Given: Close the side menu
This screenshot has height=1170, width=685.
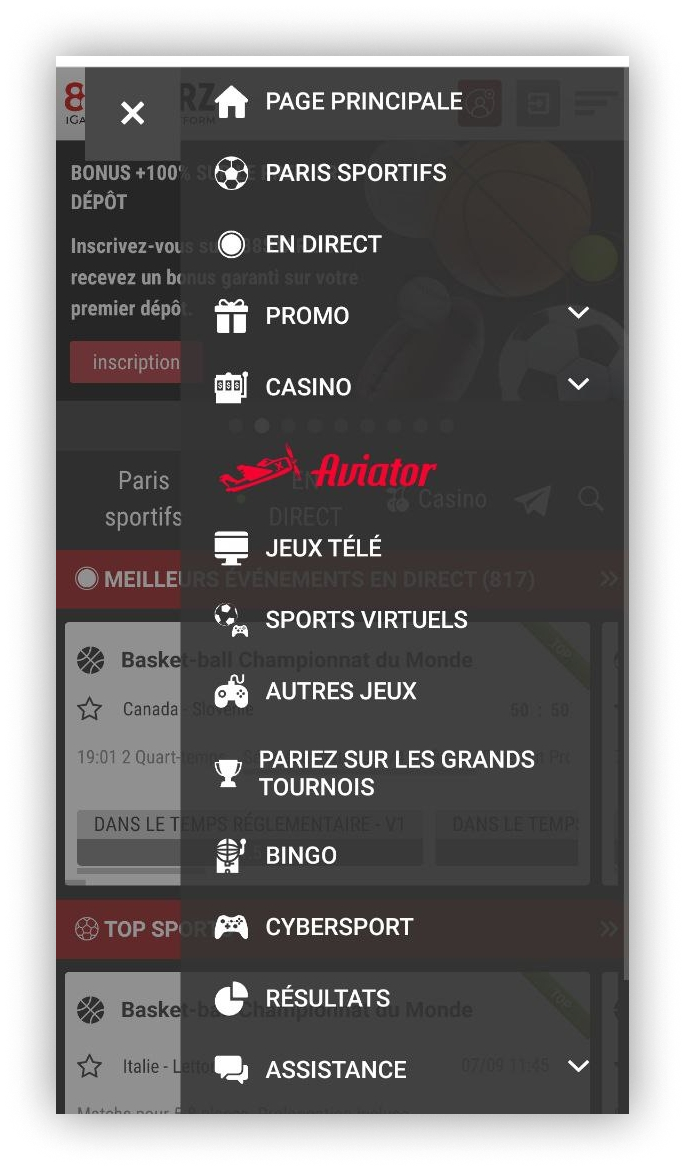Looking at the screenshot, I should [132, 113].
